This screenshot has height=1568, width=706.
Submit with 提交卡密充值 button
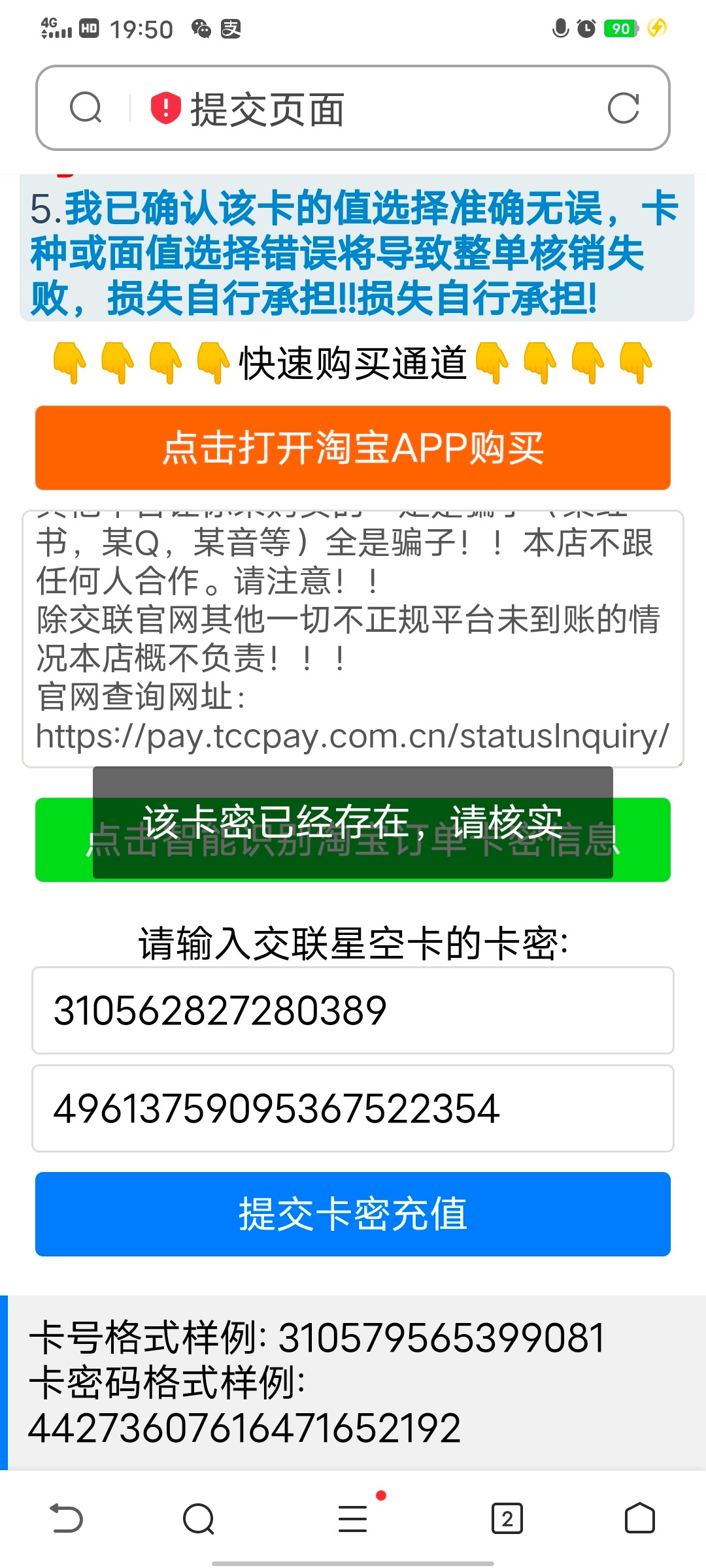pyautogui.click(x=353, y=1214)
